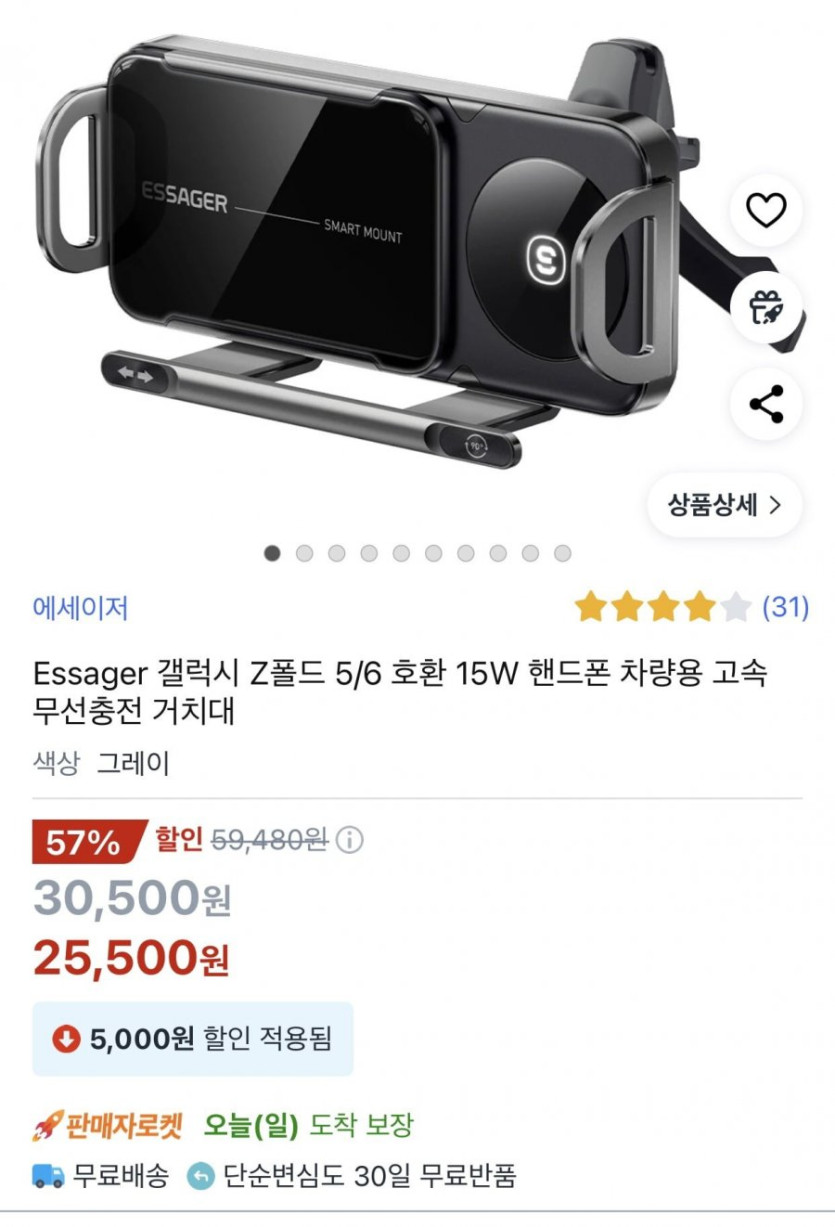The image size is (835, 1227).
Task: View the 31 star rating reviews
Action: 690,607
